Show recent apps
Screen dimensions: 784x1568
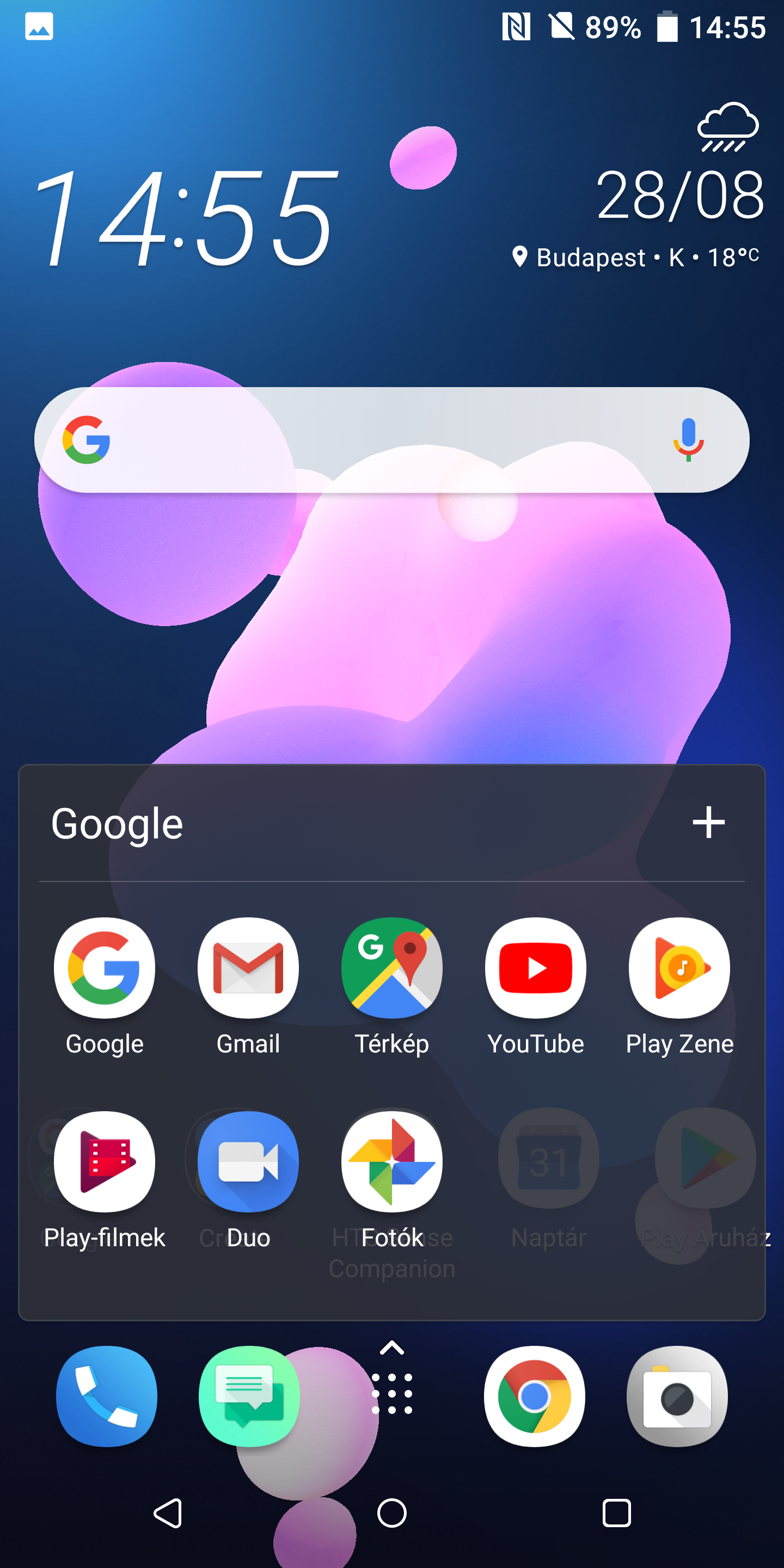point(616,1513)
